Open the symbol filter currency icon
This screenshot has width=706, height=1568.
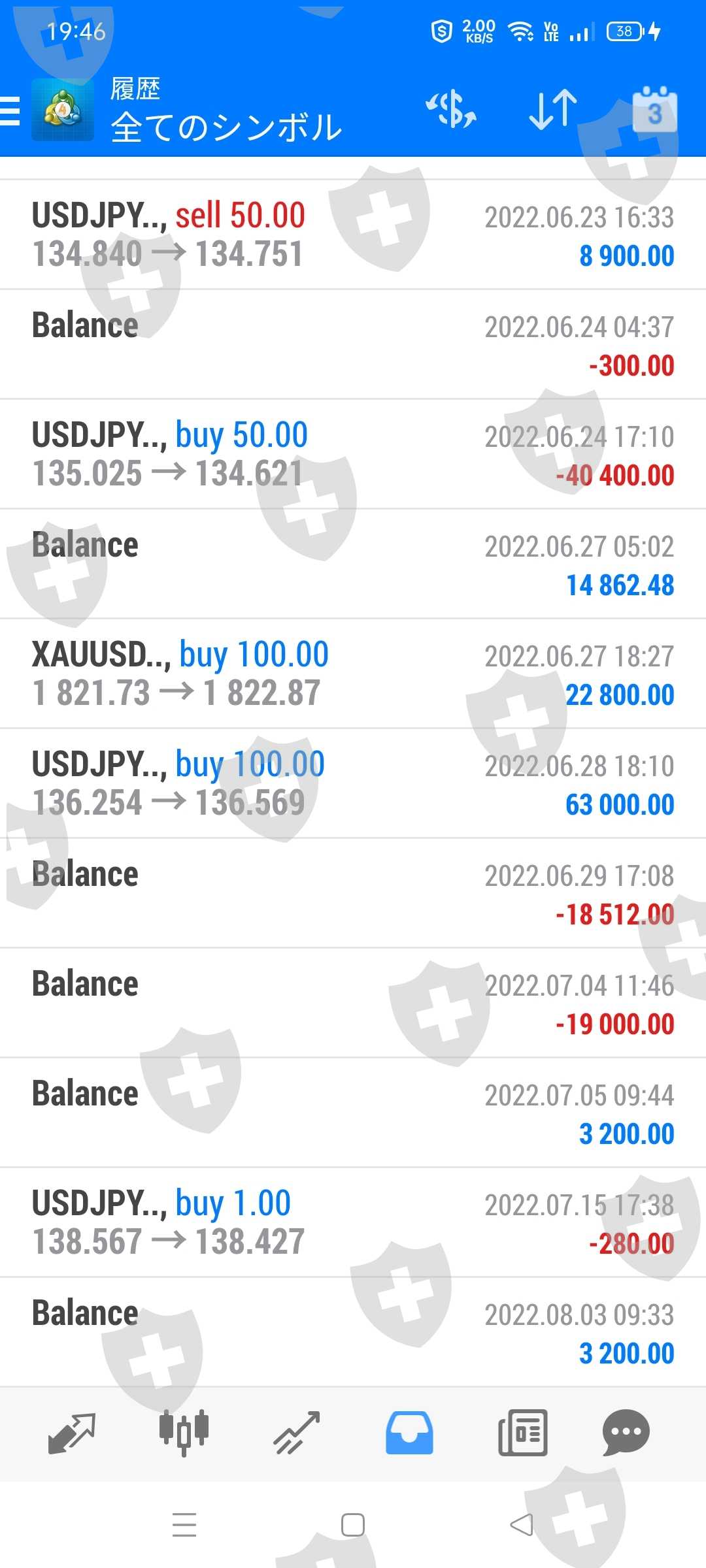click(x=451, y=109)
